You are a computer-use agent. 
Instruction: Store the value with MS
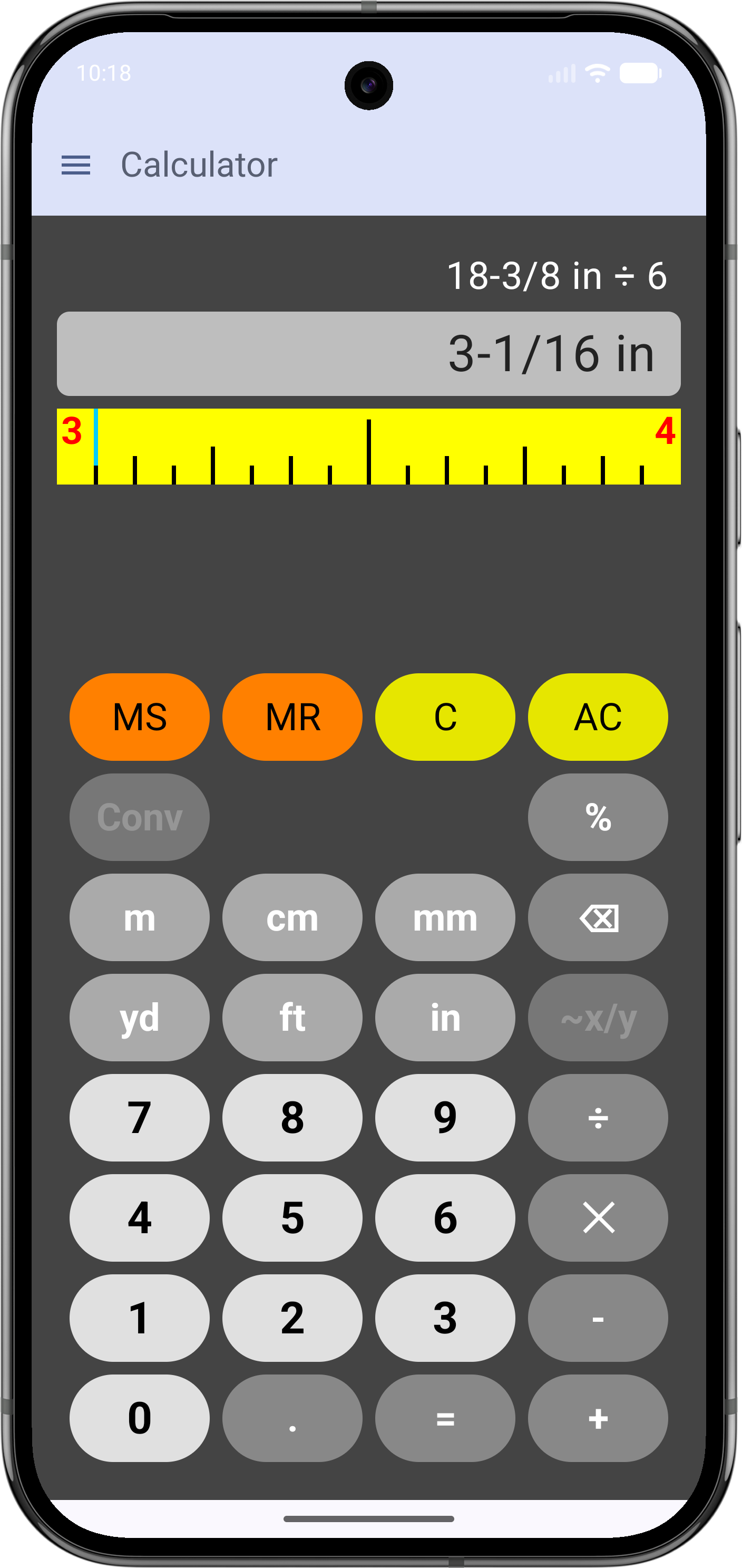click(139, 717)
